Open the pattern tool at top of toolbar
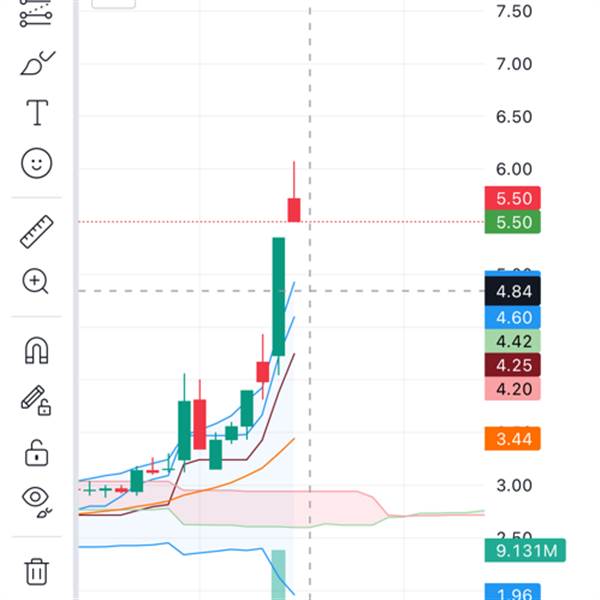 [x=37, y=13]
